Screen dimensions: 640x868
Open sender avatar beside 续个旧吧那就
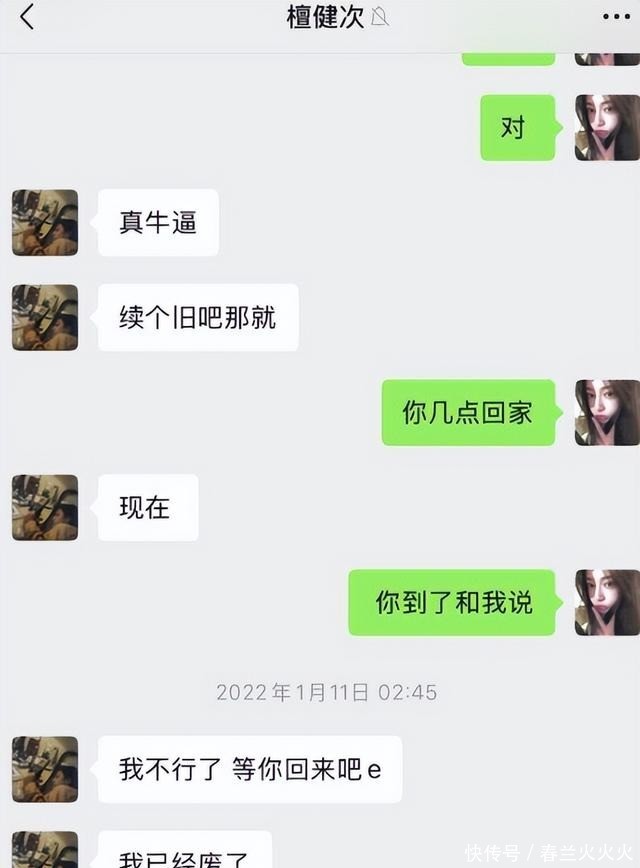pyautogui.click(x=45, y=318)
